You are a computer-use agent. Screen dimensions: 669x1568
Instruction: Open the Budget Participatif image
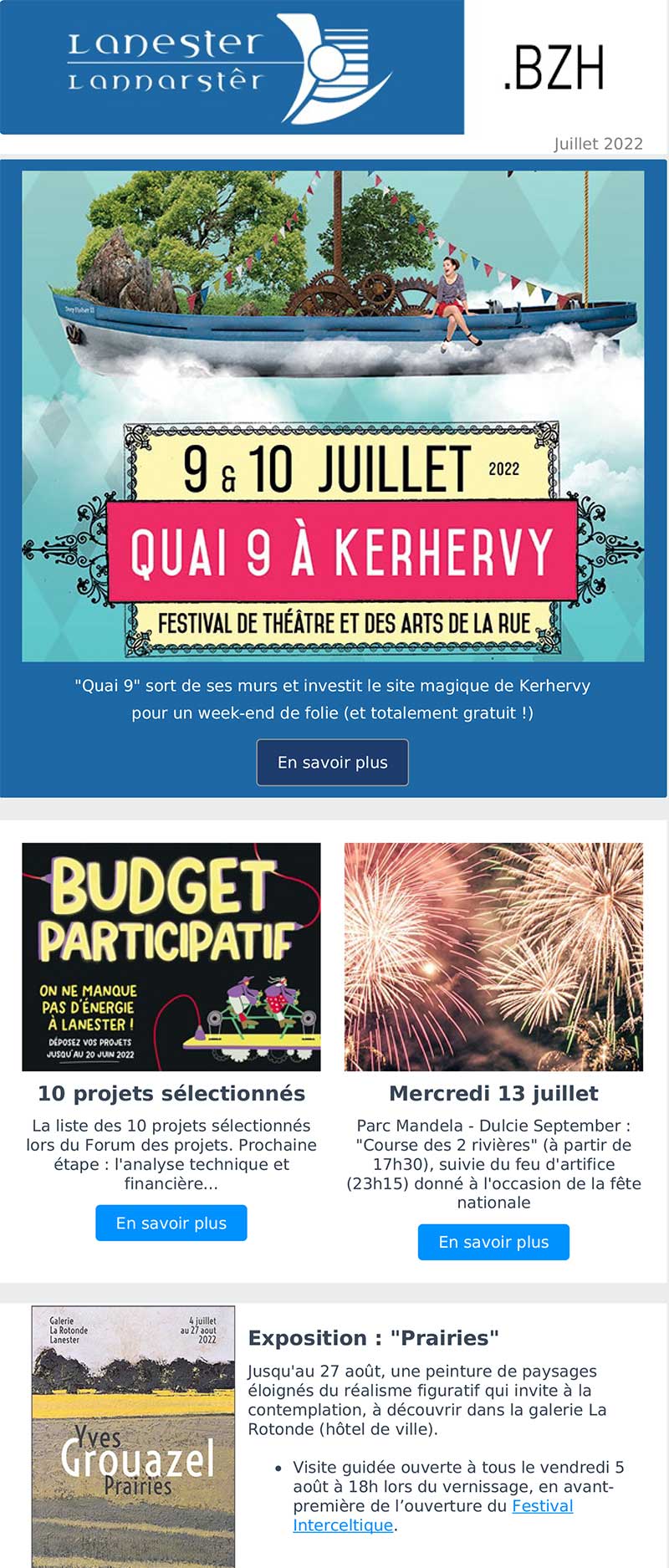[x=171, y=957]
